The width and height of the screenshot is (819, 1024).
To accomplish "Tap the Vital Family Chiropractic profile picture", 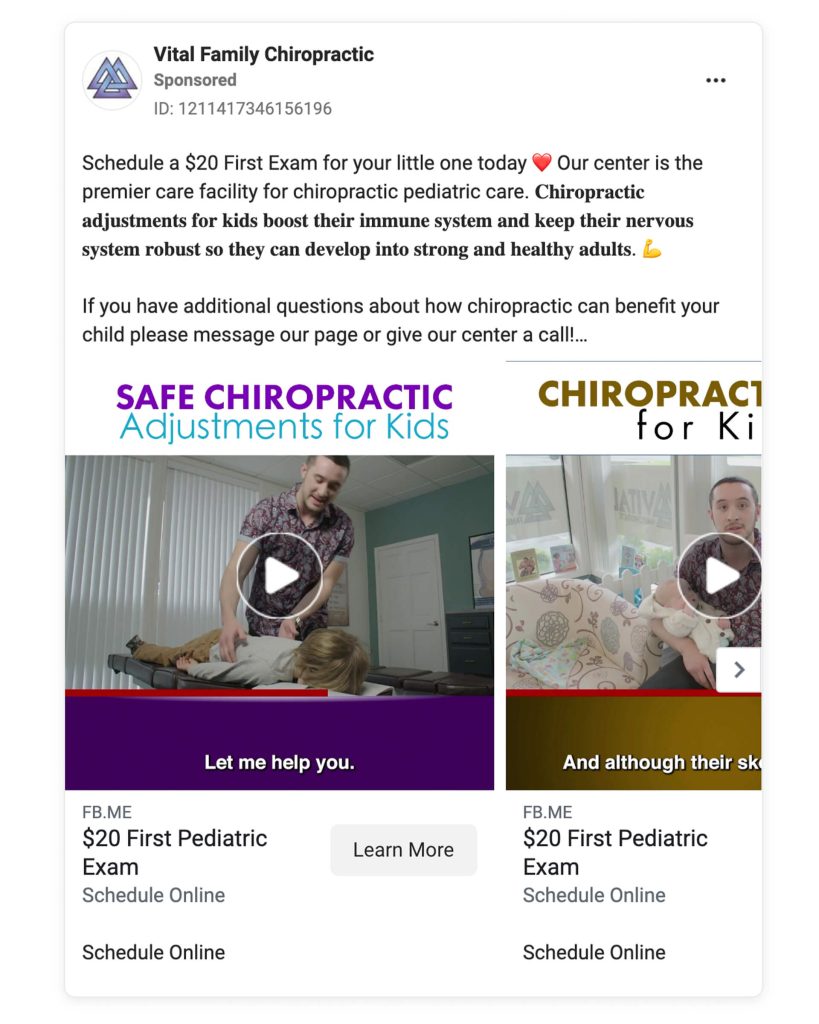I will point(111,79).
